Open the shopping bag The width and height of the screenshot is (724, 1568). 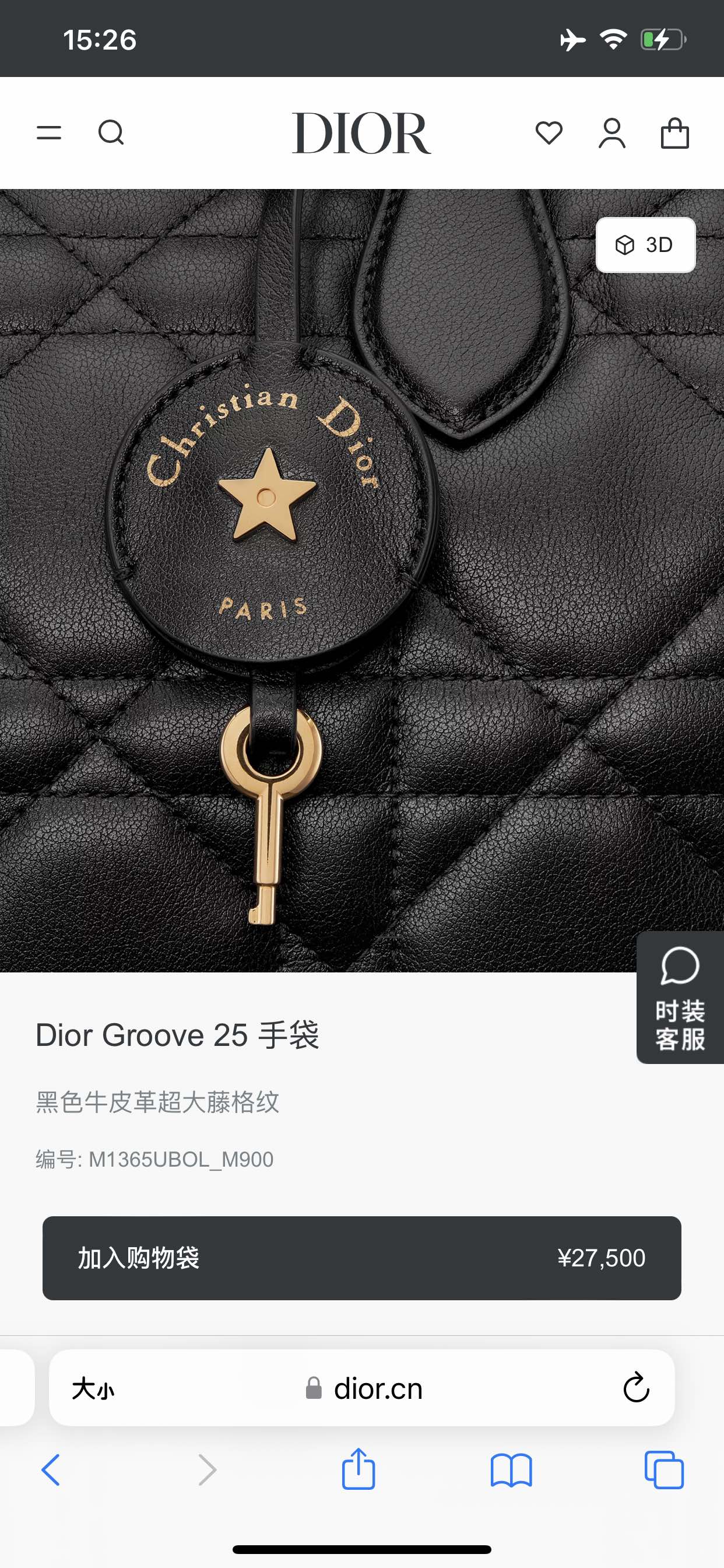click(x=674, y=132)
